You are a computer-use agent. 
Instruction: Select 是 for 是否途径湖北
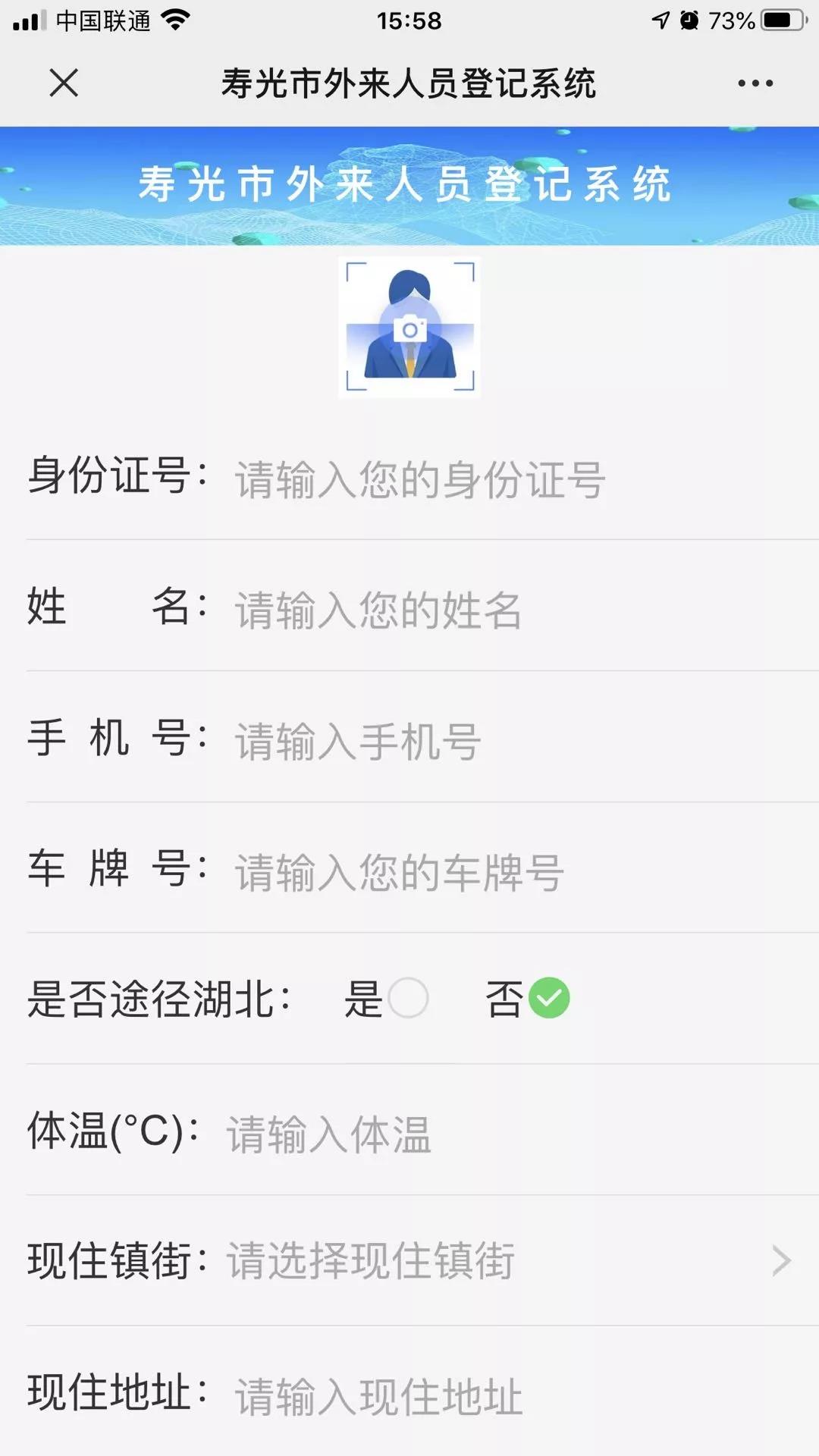pos(408,998)
